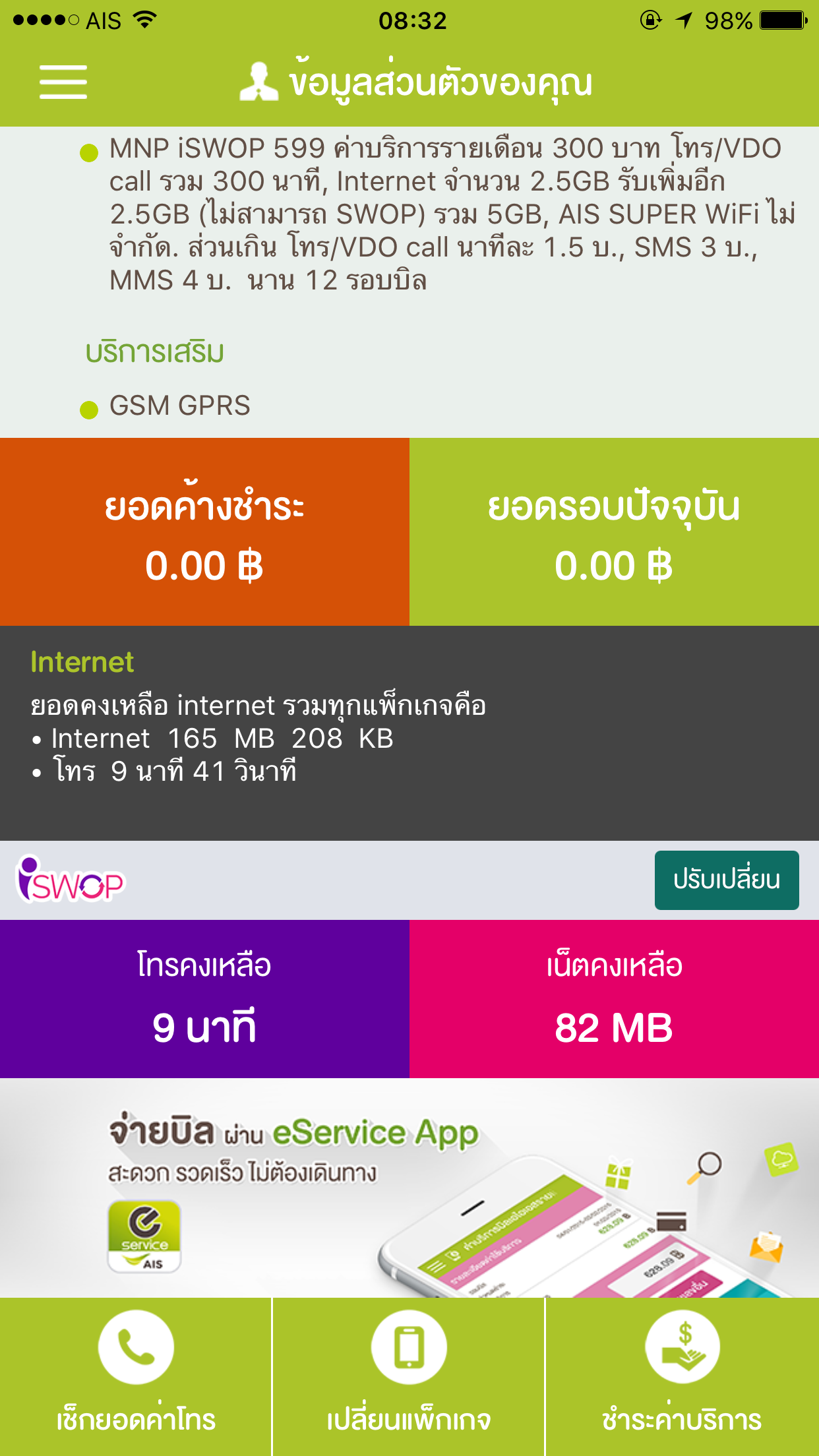View the ยอดค้างชำระ outstanding balance tile
Viewport: 819px width, 1456px height.
[x=204, y=532]
